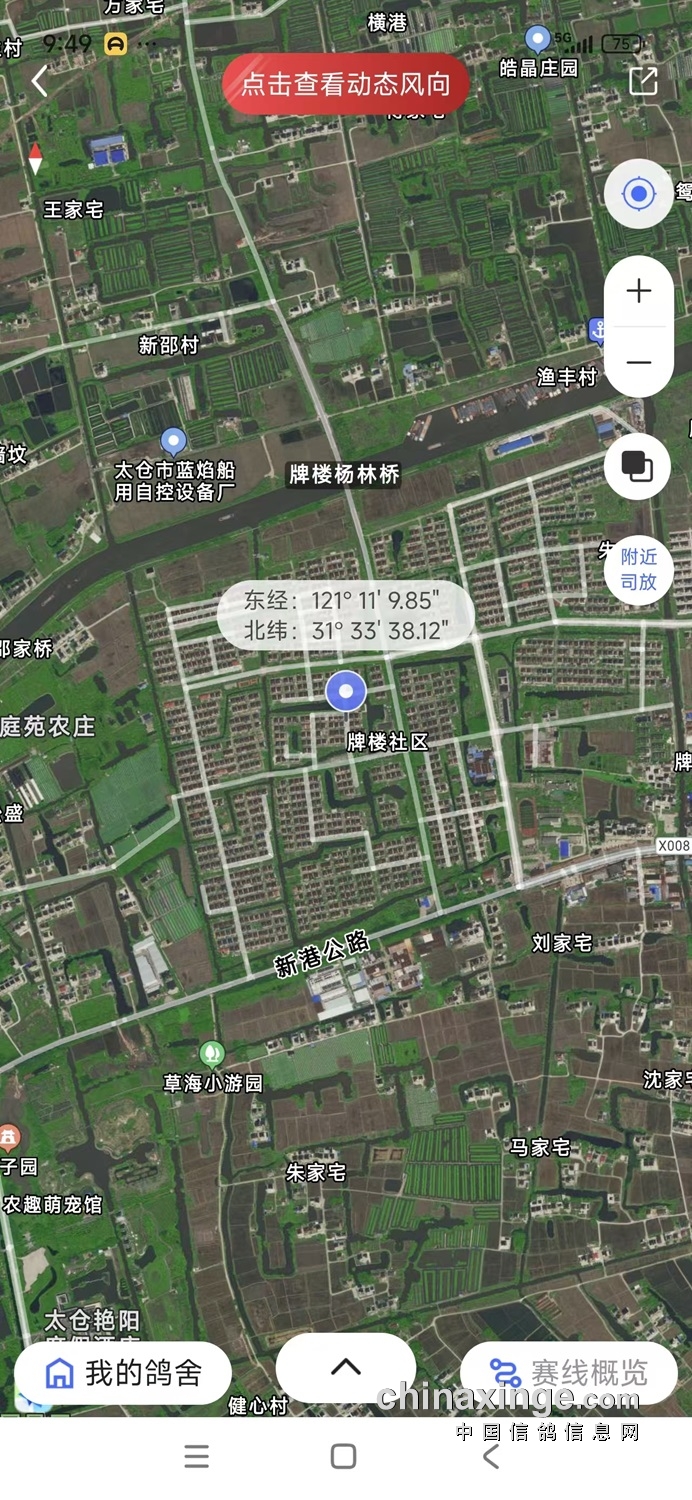Viewport: 692px width, 1500px height.
Task: Open 我的鸽舍 my loft
Action: click(x=123, y=1373)
